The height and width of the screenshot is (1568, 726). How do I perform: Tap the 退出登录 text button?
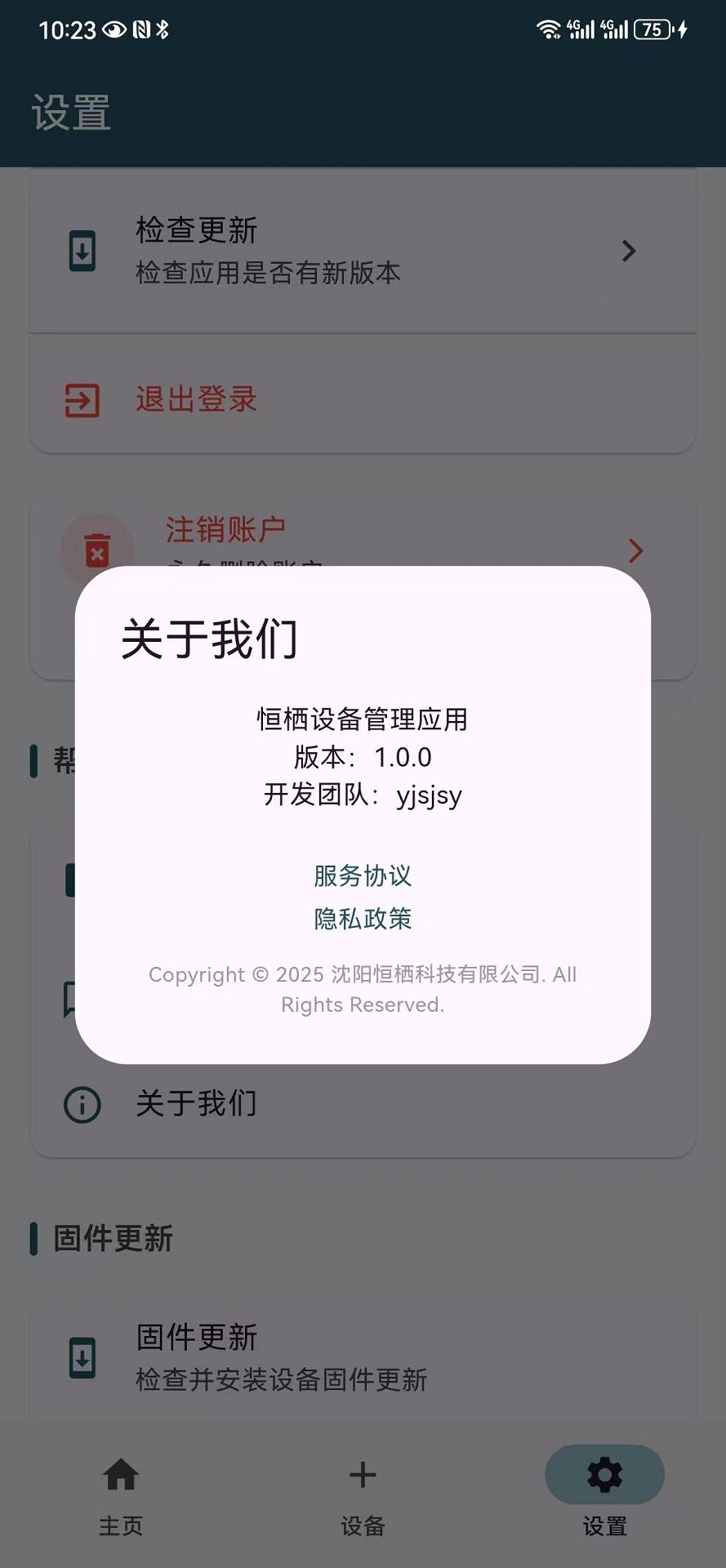pyautogui.click(x=196, y=399)
